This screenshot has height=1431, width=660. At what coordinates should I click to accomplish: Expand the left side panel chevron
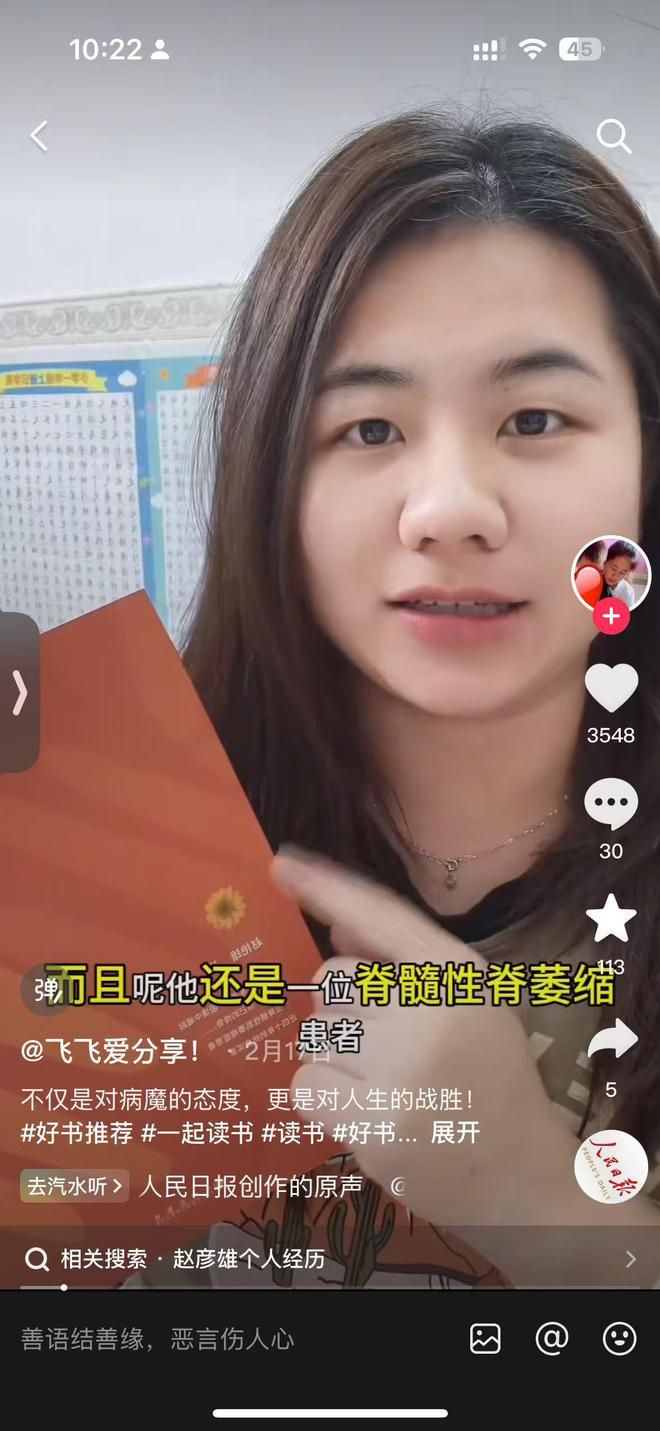click(x=19, y=692)
